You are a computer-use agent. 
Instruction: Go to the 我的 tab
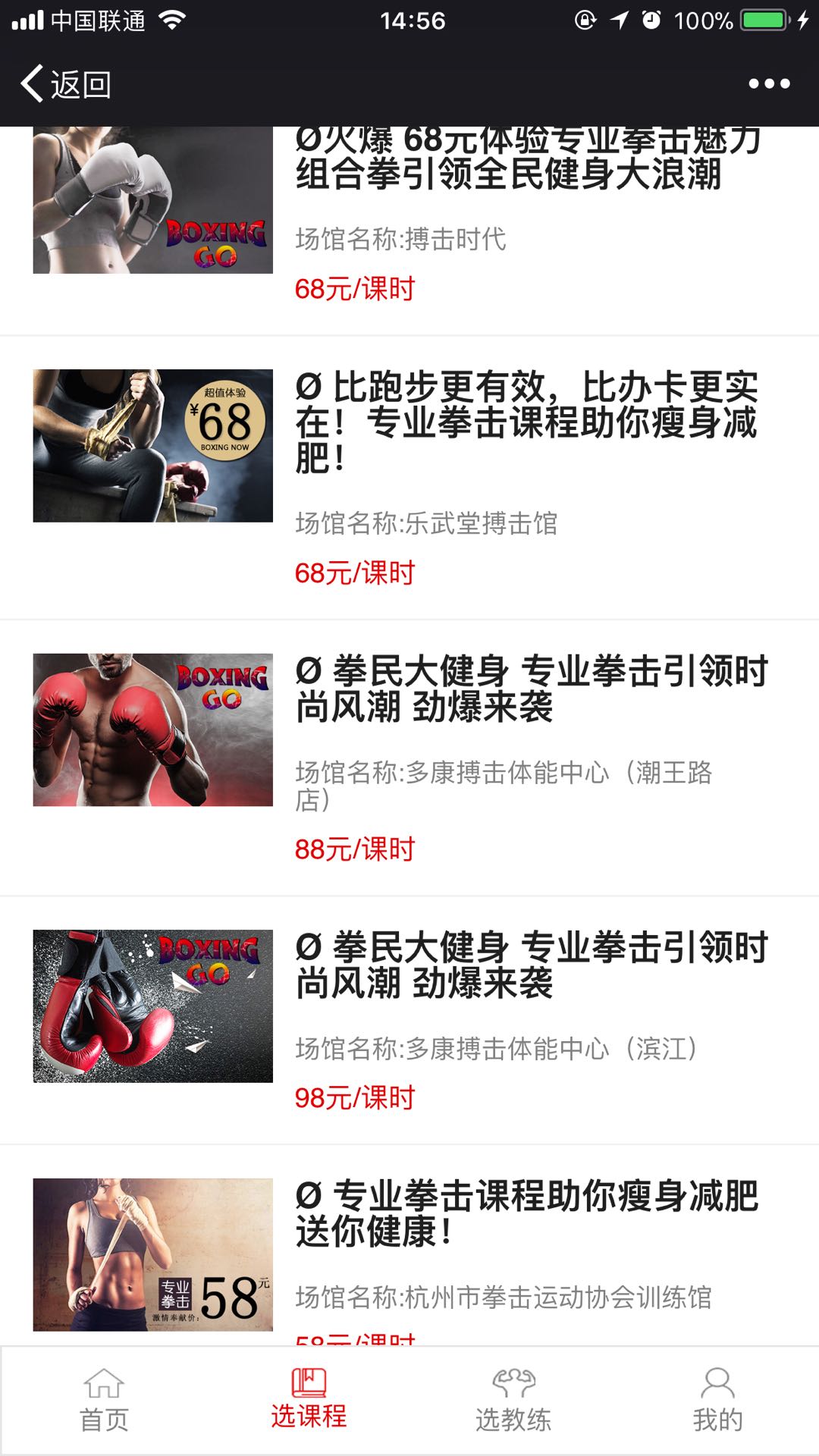pyautogui.click(x=717, y=1401)
